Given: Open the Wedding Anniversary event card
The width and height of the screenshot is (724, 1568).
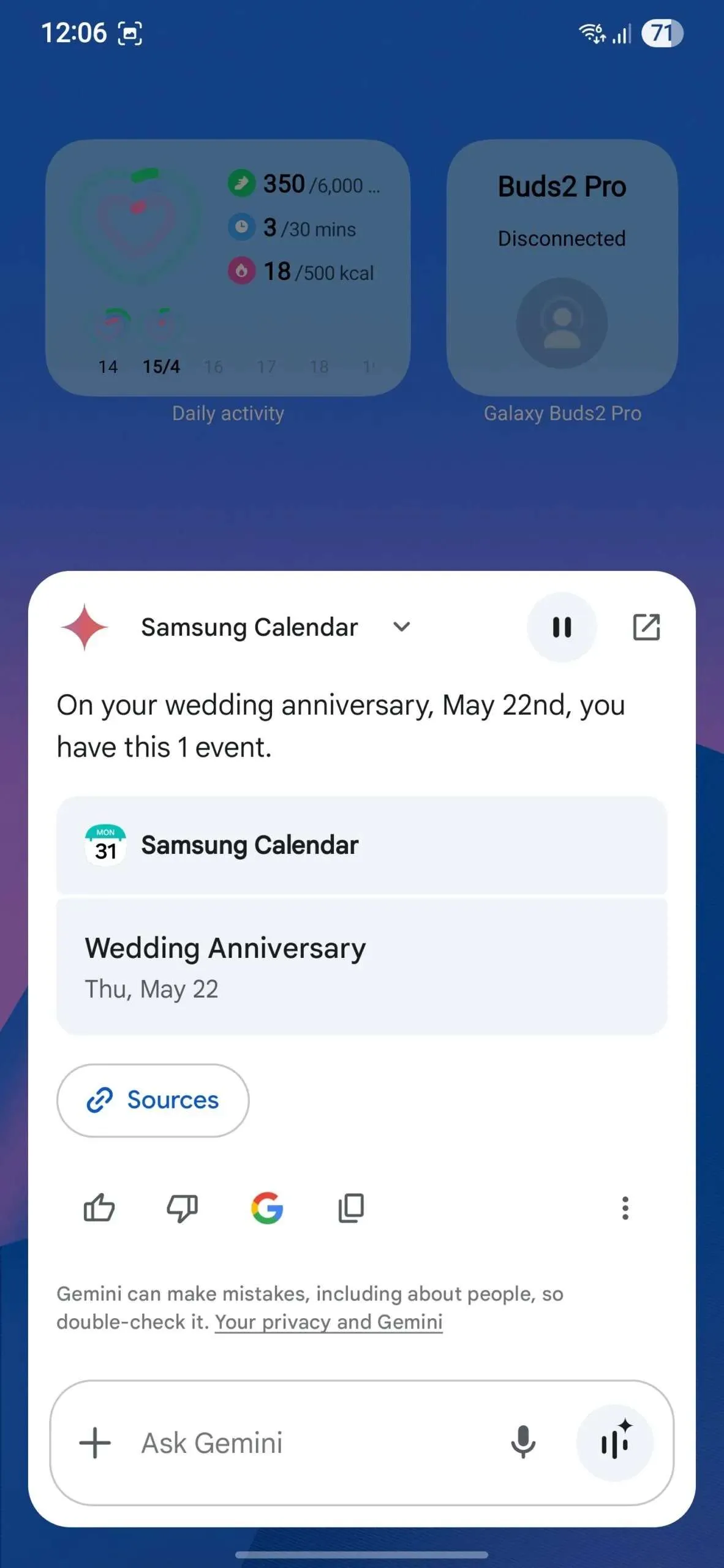Looking at the screenshot, I should pos(361,967).
